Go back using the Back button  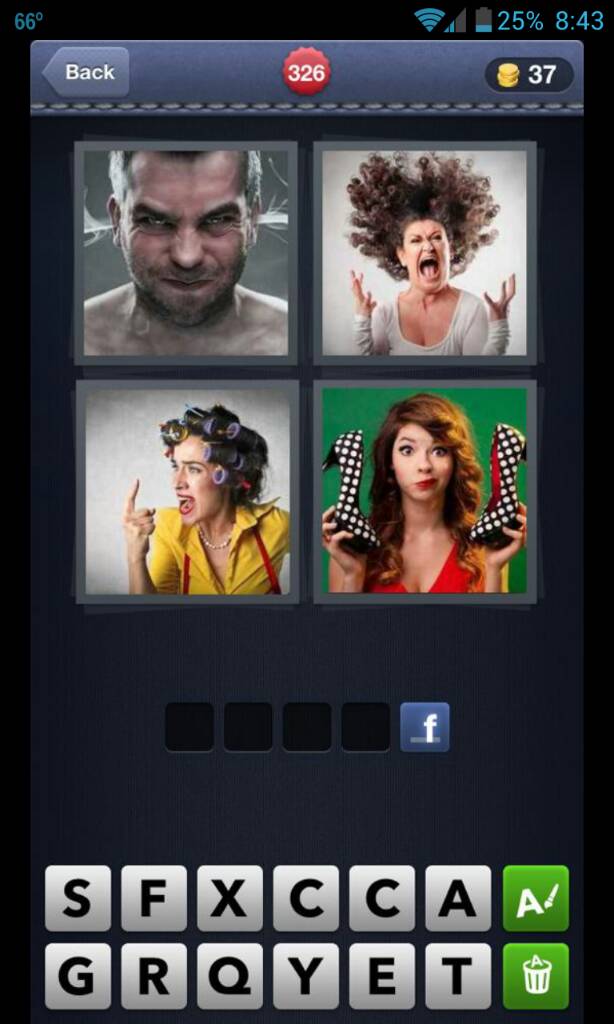(x=86, y=72)
